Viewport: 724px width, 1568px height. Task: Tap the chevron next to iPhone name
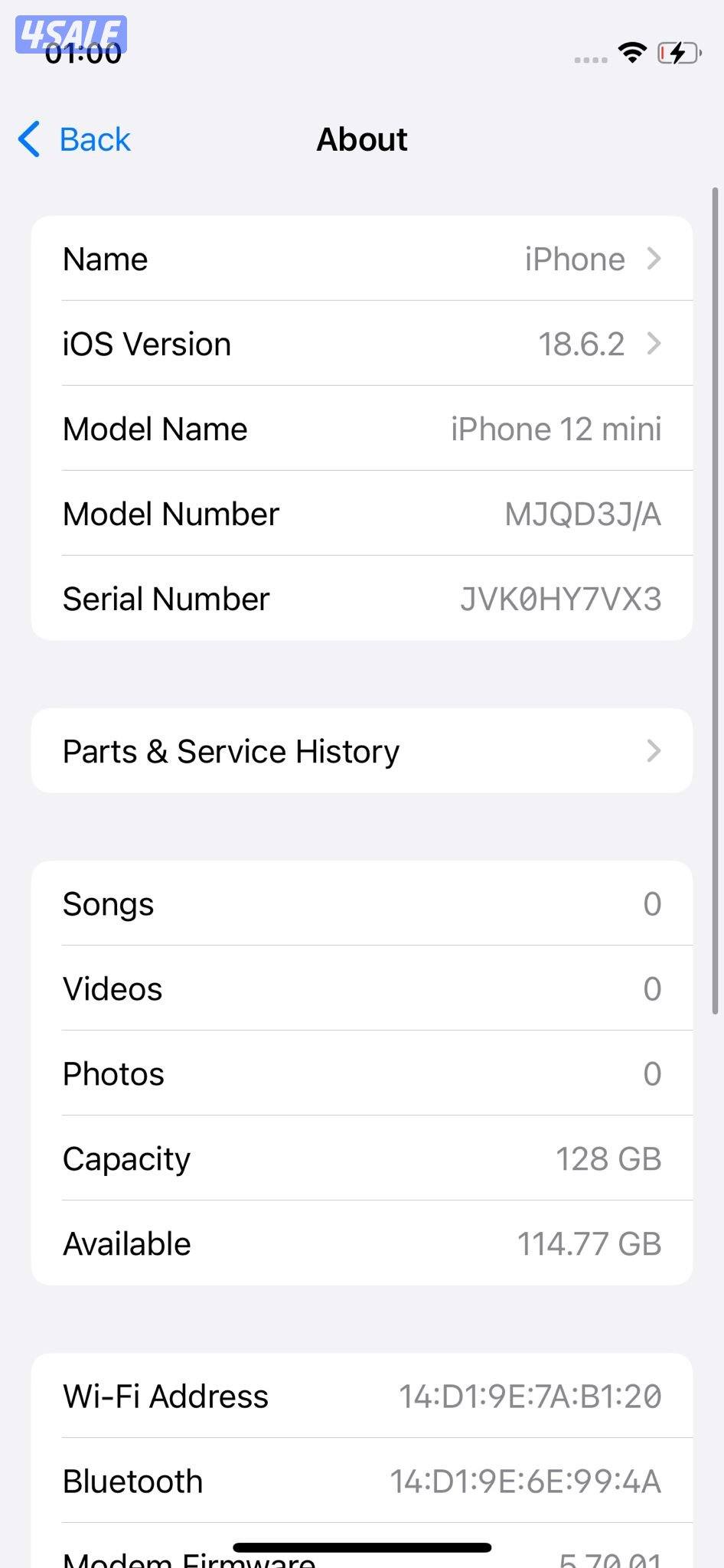pos(654,259)
